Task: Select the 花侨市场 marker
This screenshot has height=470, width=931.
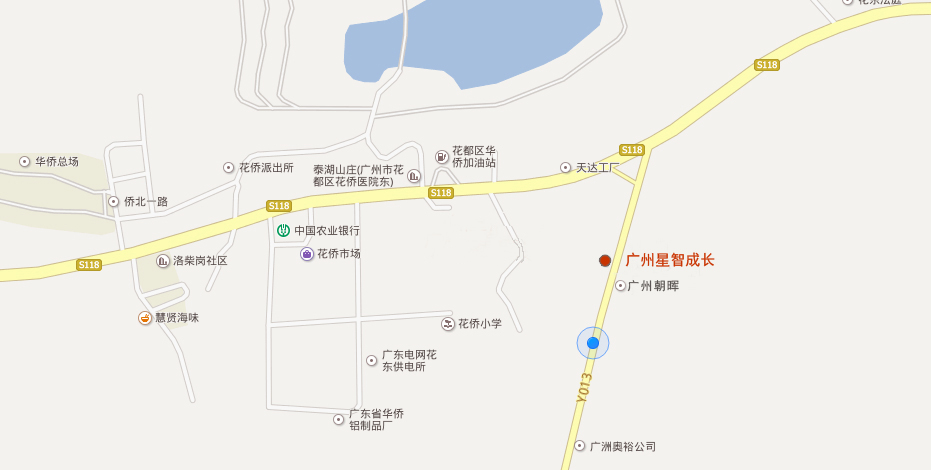Action: click(x=307, y=254)
